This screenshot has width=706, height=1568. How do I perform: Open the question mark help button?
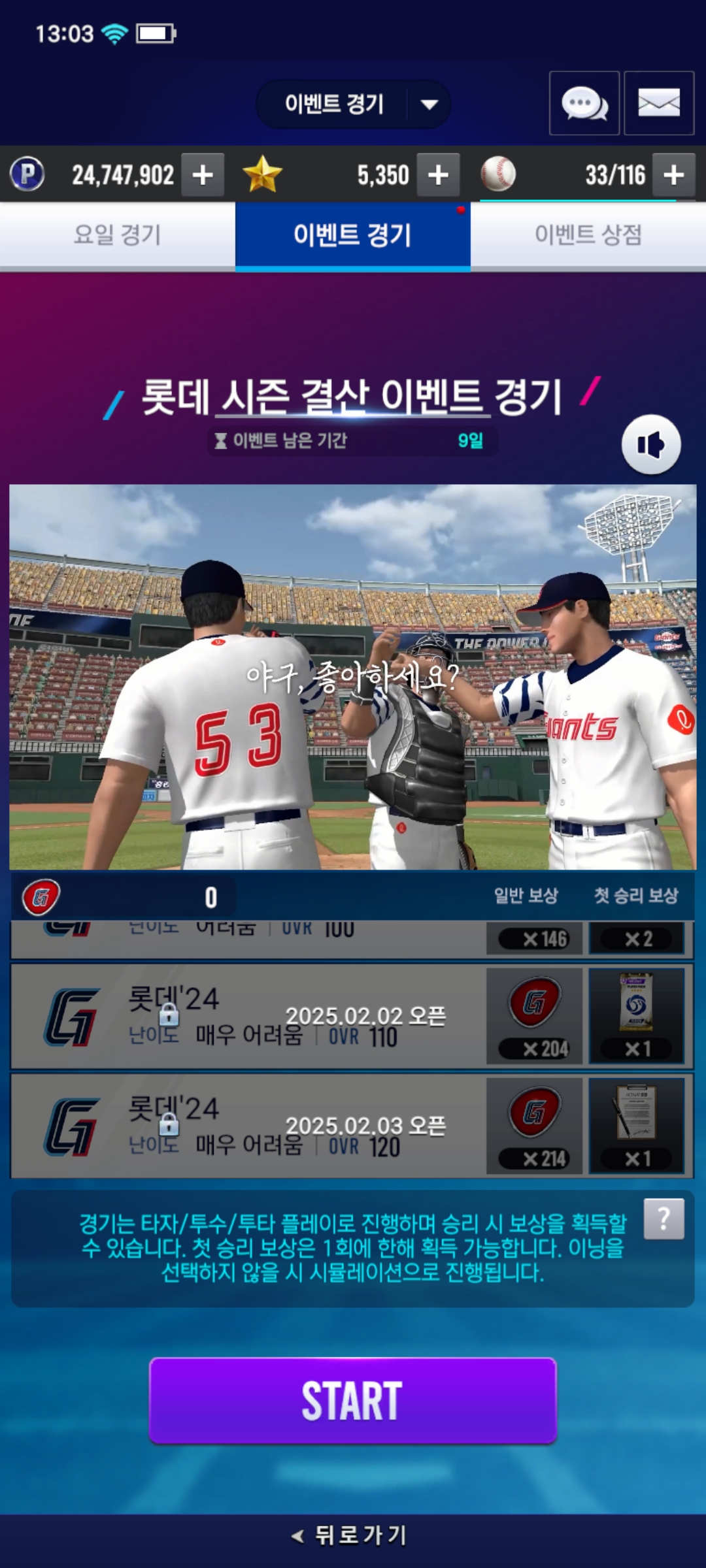pos(664,1219)
